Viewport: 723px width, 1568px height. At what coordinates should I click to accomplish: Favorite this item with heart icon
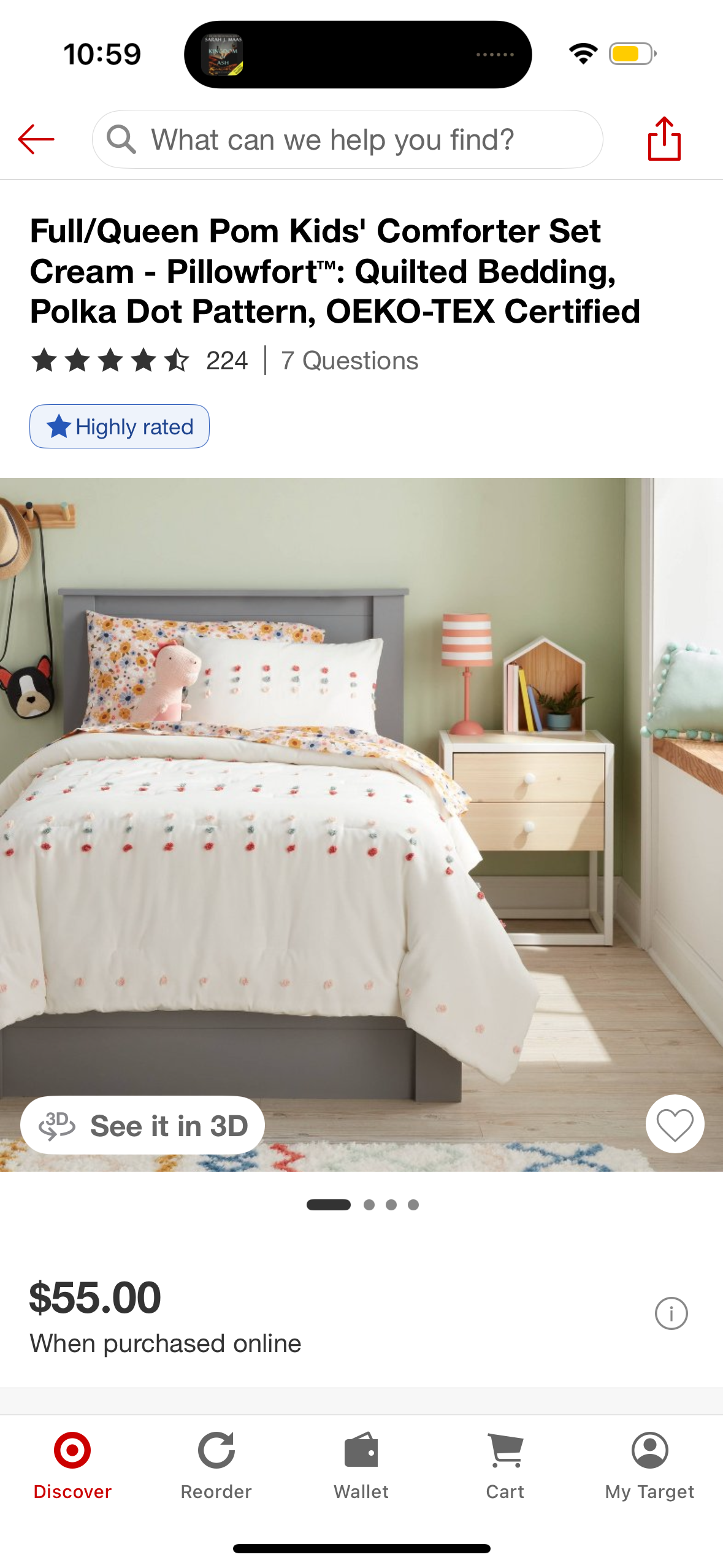[x=675, y=1124]
